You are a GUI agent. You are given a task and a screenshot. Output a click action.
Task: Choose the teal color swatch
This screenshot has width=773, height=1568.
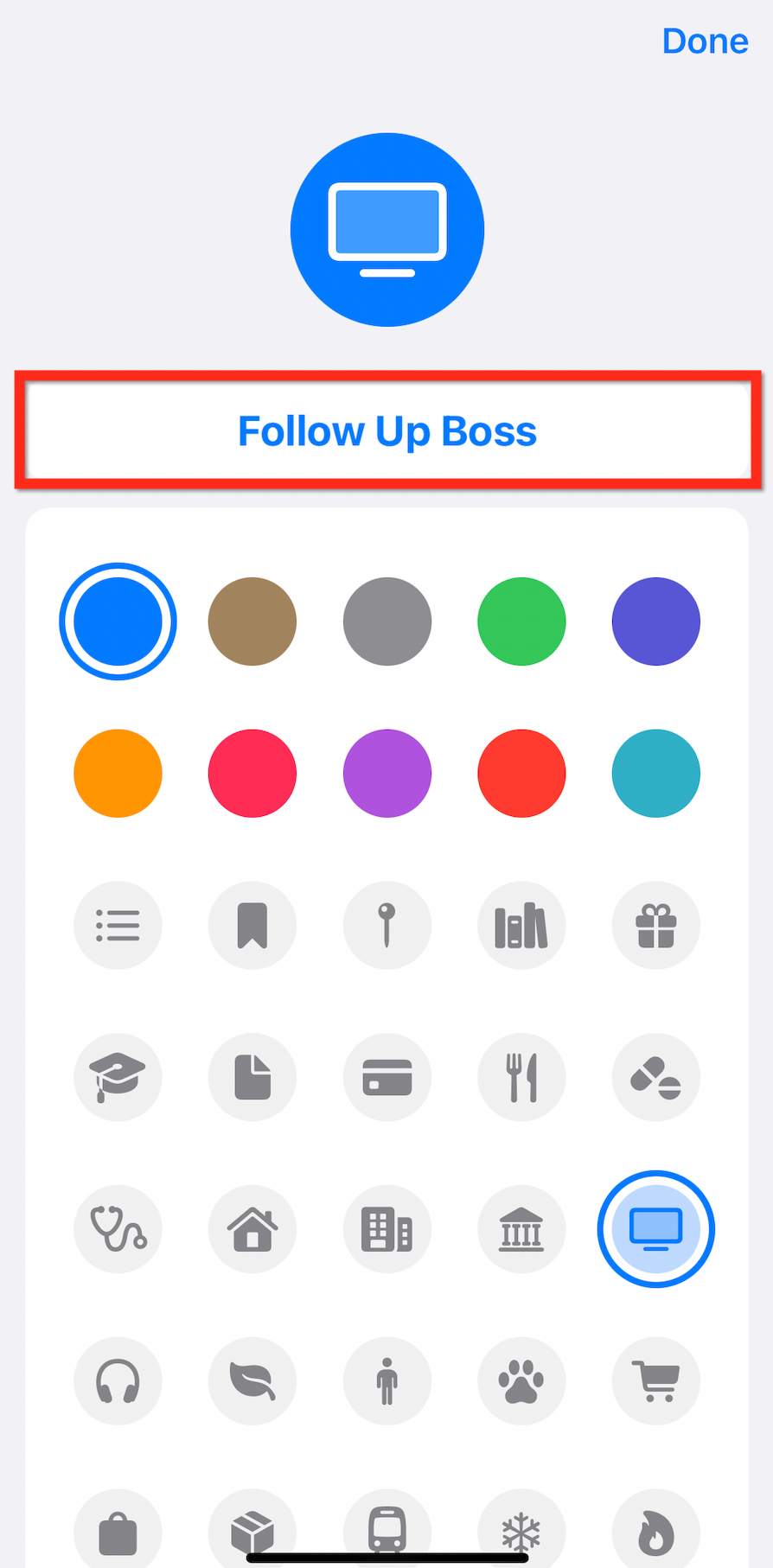point(656,773)
